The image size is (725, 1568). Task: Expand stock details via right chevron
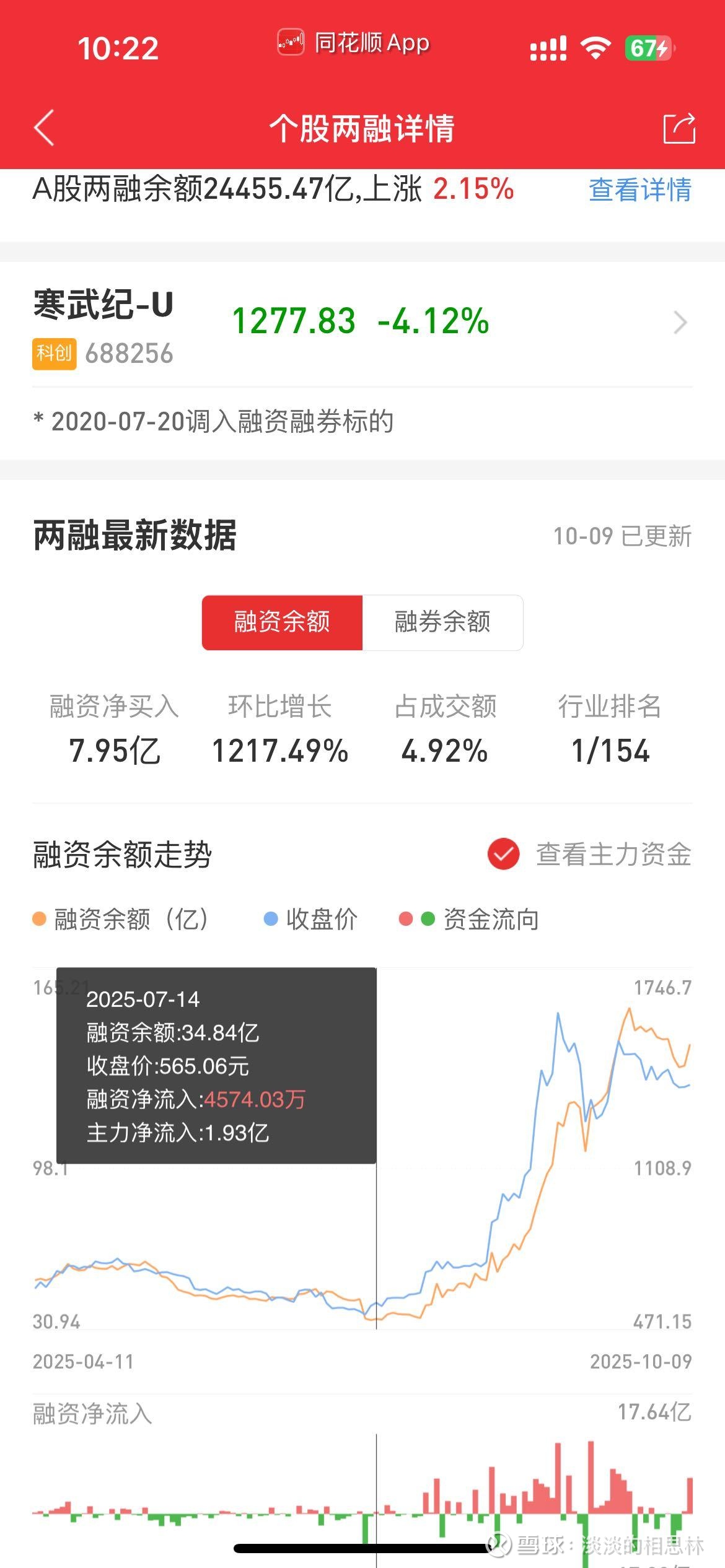tap(680, 322)
